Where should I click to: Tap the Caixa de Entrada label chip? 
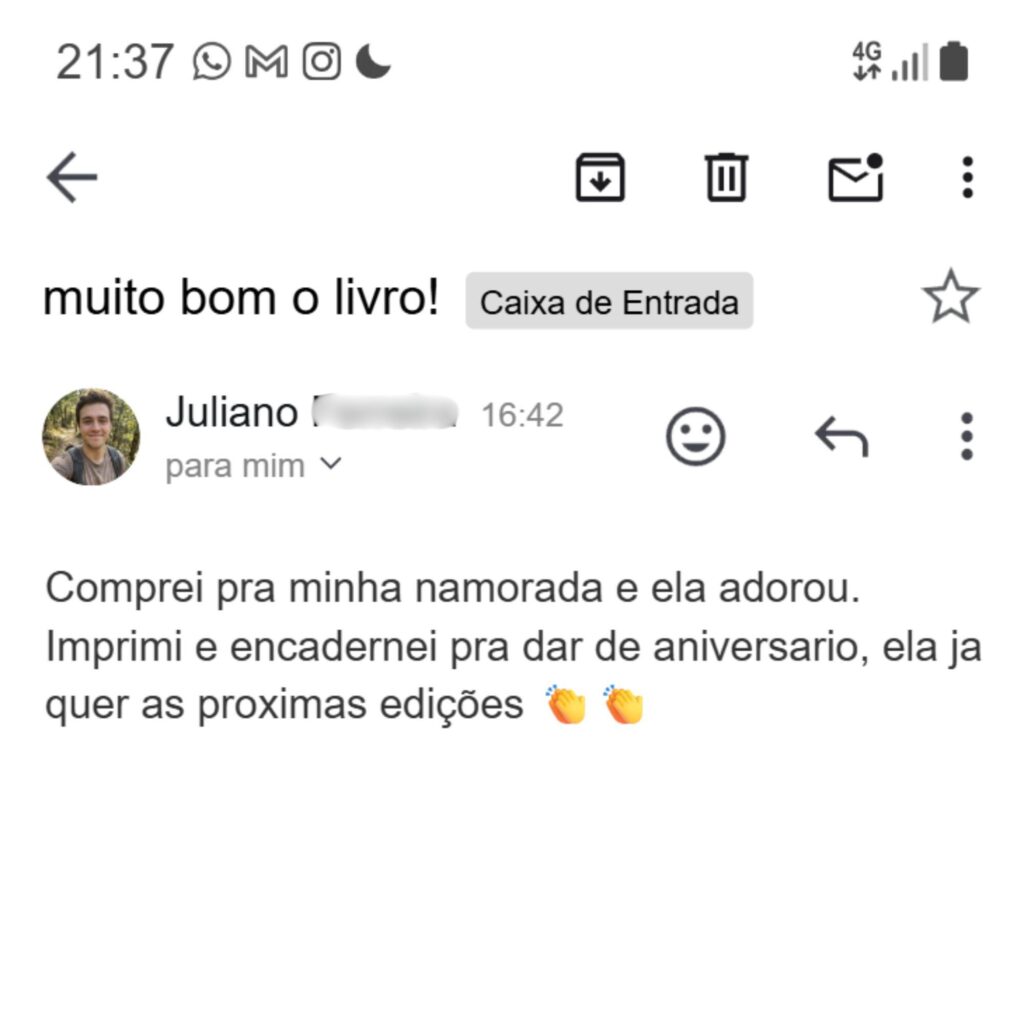(x=609, y=301)
